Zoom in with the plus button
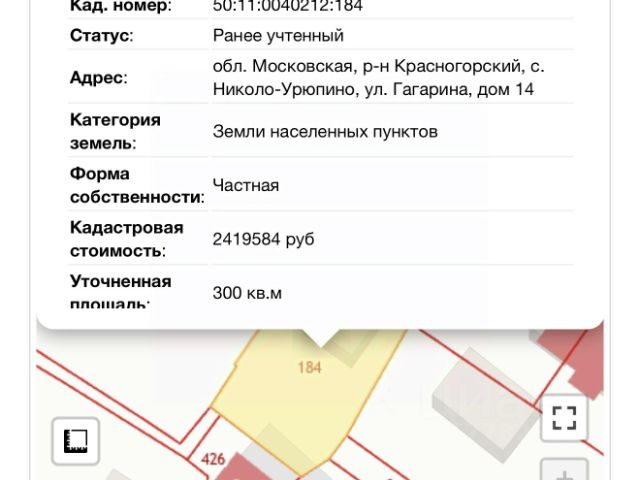The height and width of the screenshot is (480, 640). [x=564, y=474]
